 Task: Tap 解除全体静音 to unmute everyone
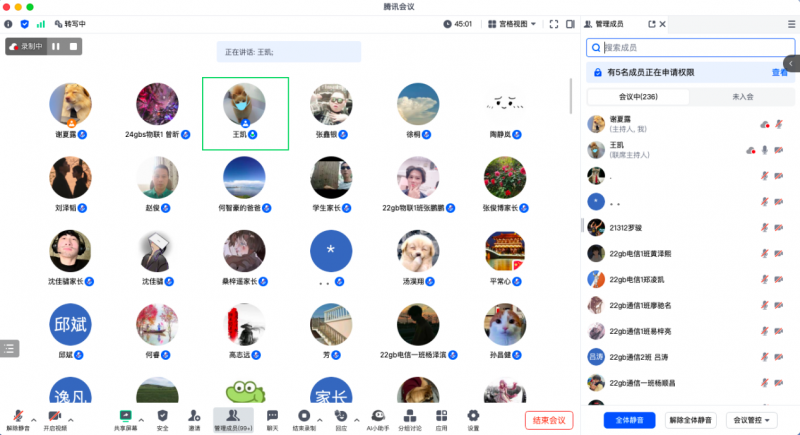point(691,420)
